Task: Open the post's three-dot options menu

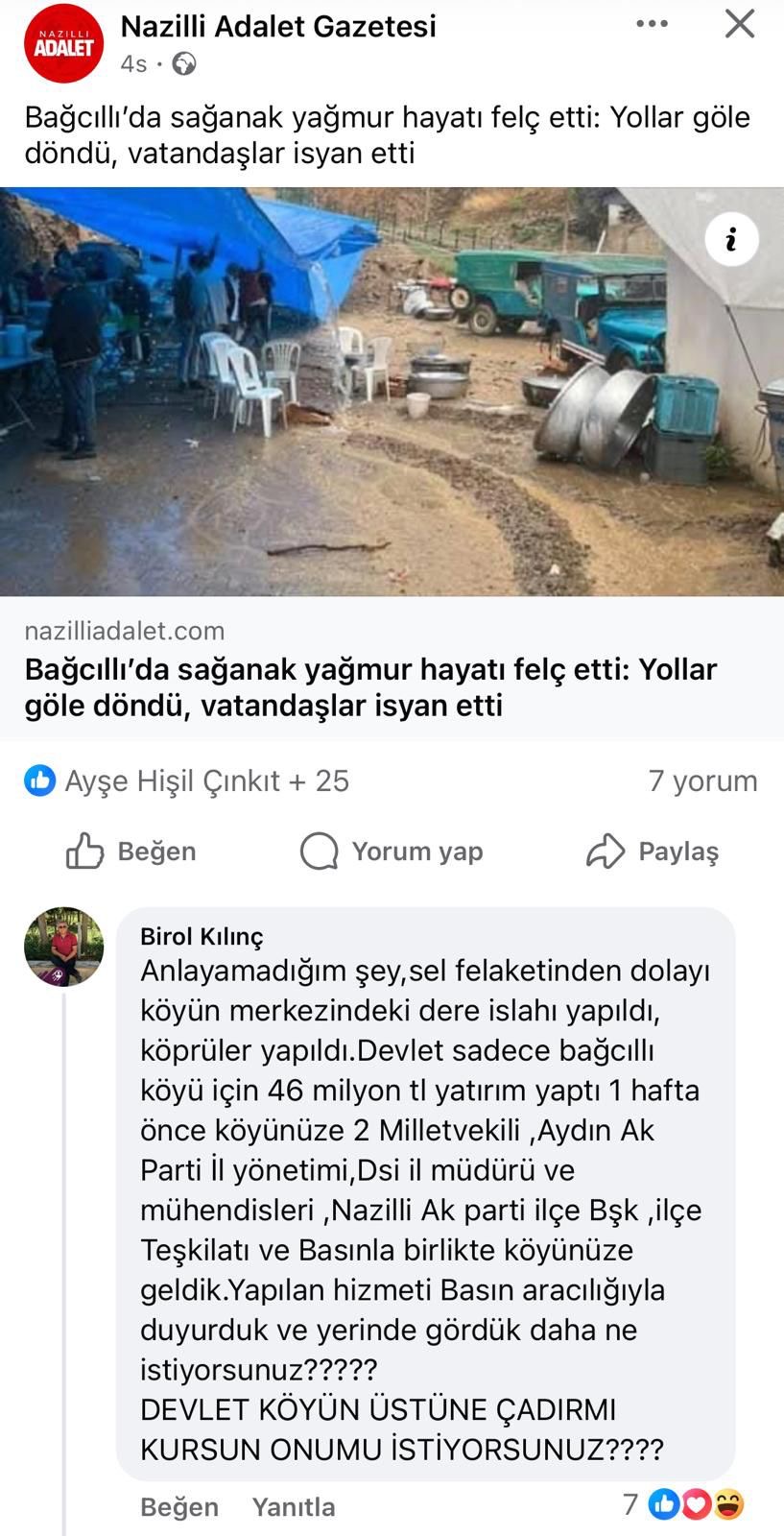Action: pos(653,24)
